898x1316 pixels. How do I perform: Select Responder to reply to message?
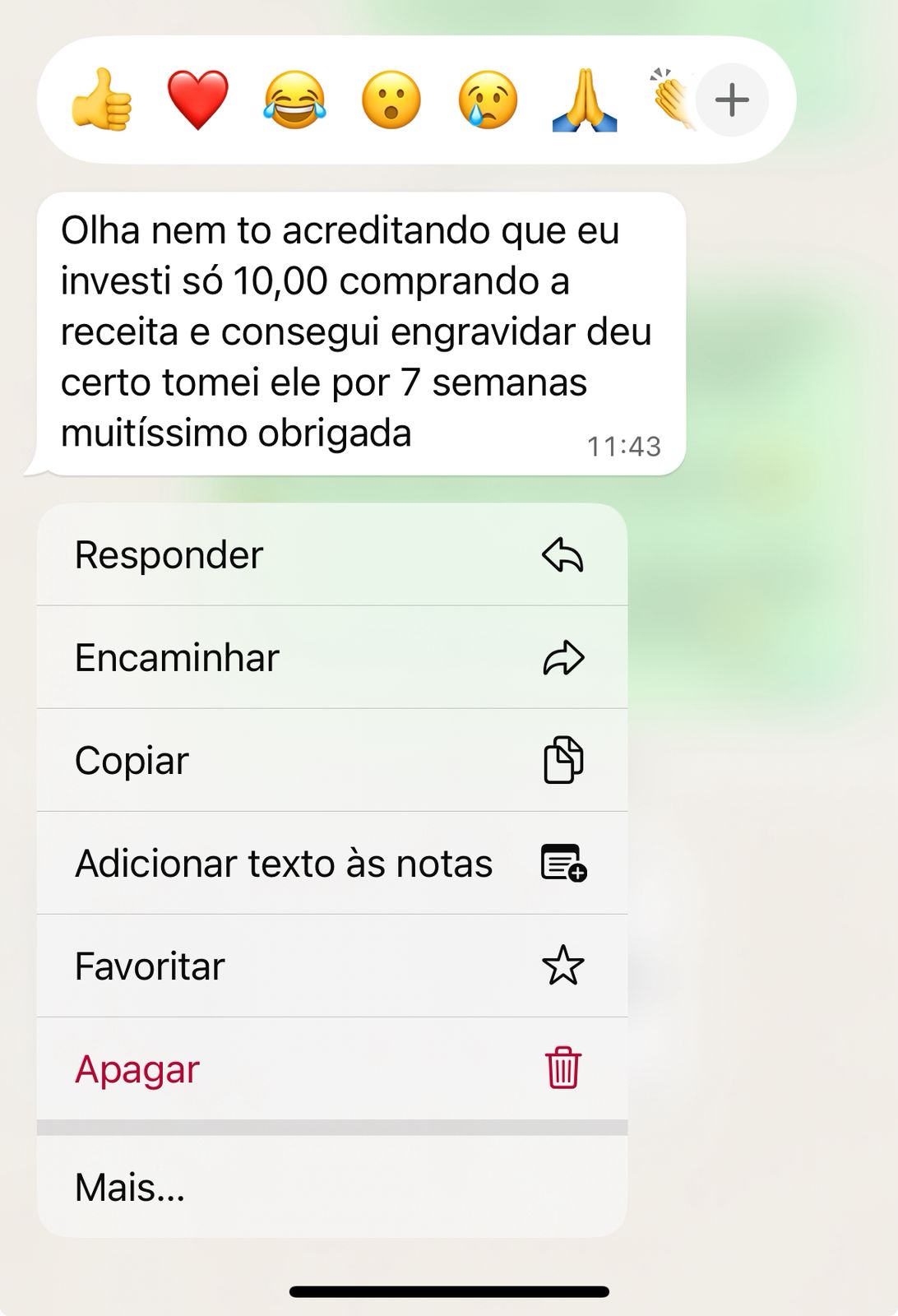point(331,555)
